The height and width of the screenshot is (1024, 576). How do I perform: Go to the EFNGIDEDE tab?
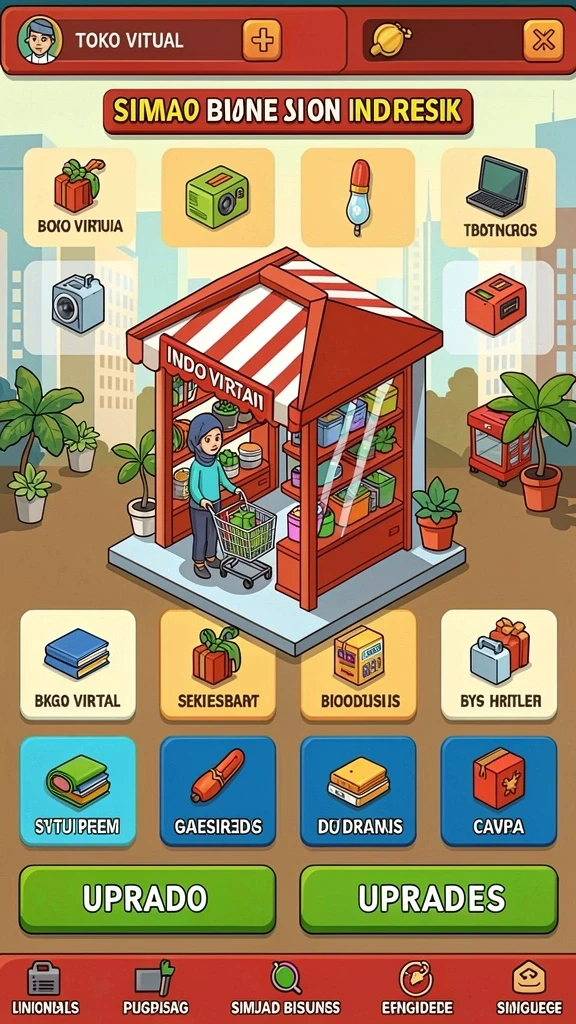[x=416, y=989]
